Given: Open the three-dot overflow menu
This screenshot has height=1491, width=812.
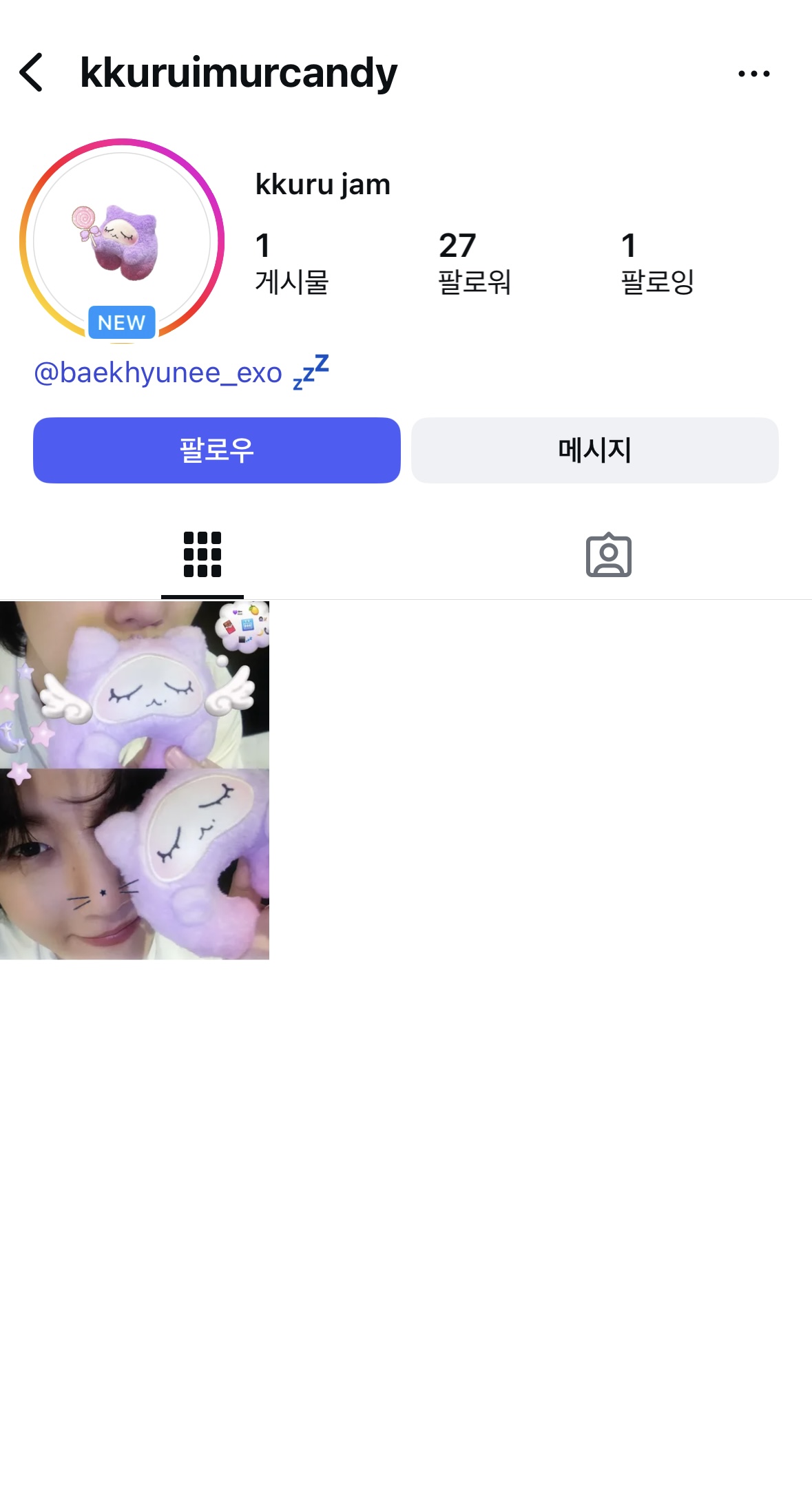Looking at the screenshot, I should click(753, 73).
